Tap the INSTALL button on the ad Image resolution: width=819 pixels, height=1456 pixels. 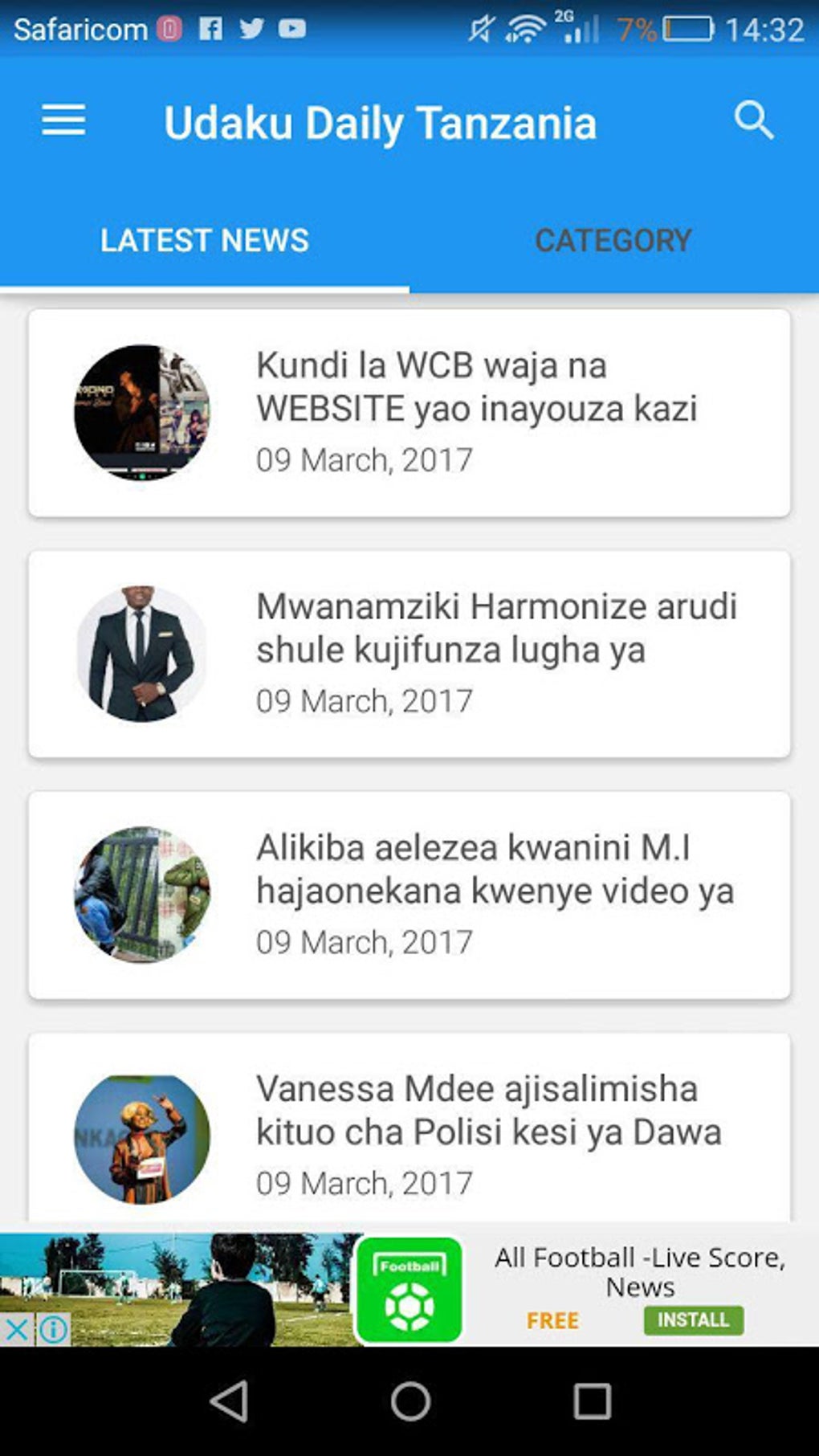pyautogui.click(x=693, y=1319)
